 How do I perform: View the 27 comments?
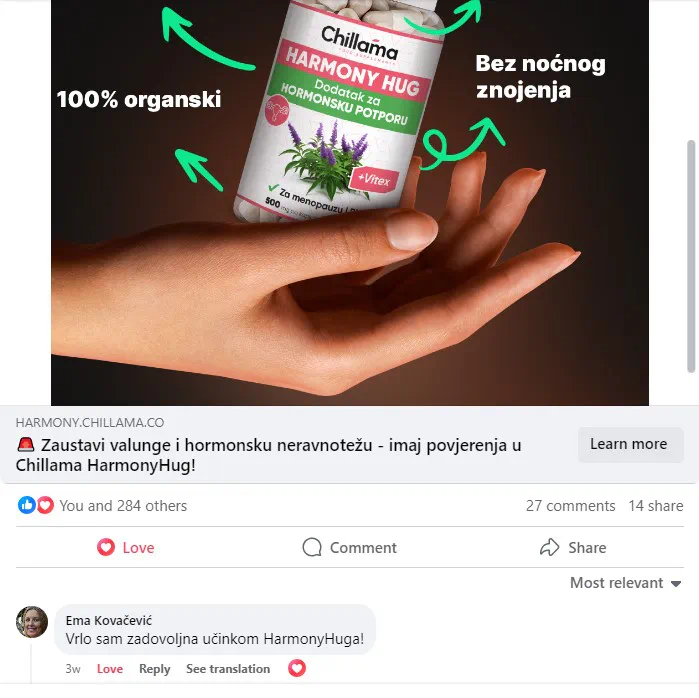point(570,506)
